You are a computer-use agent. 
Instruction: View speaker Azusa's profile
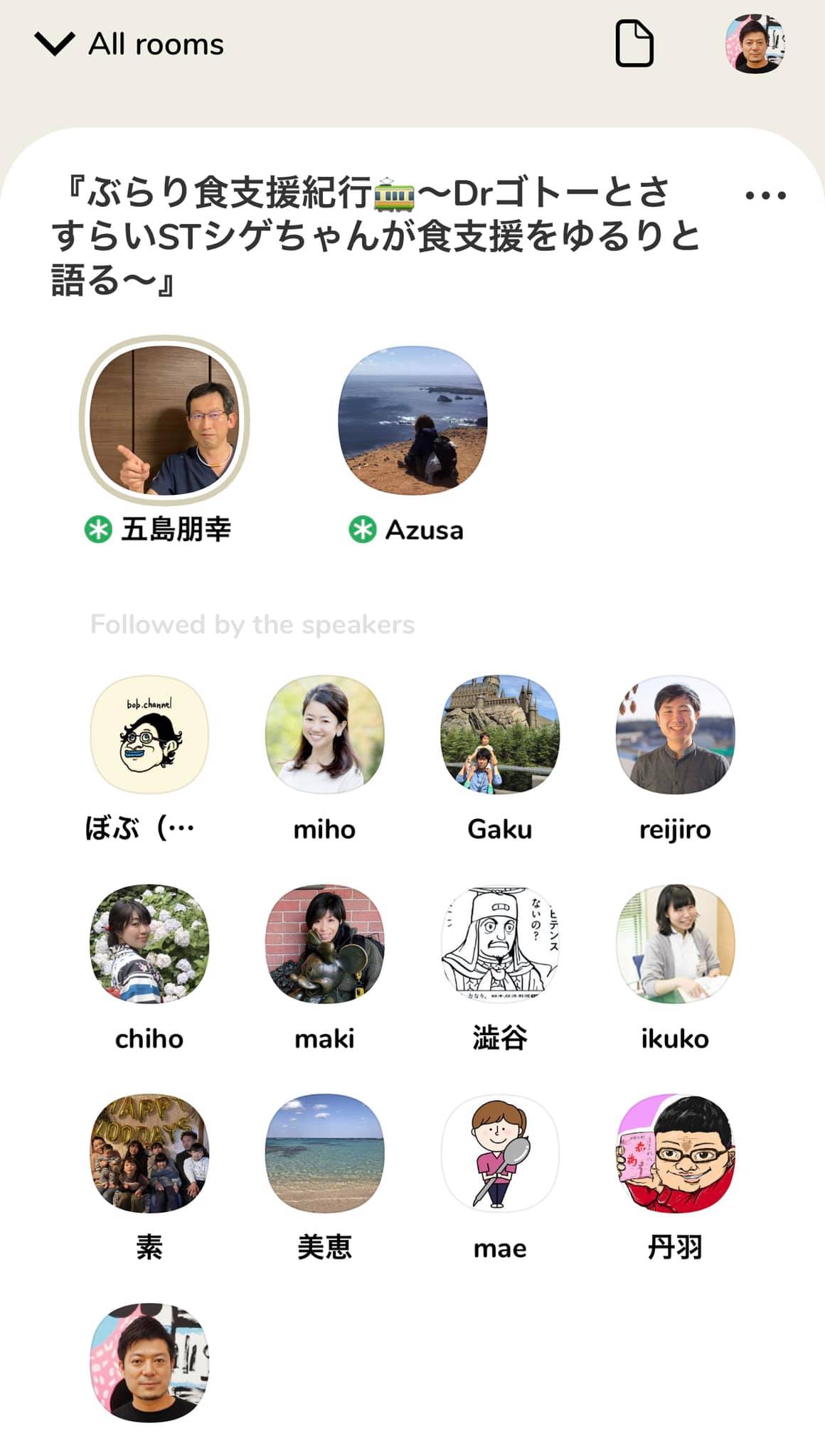[x=412, y=420]
